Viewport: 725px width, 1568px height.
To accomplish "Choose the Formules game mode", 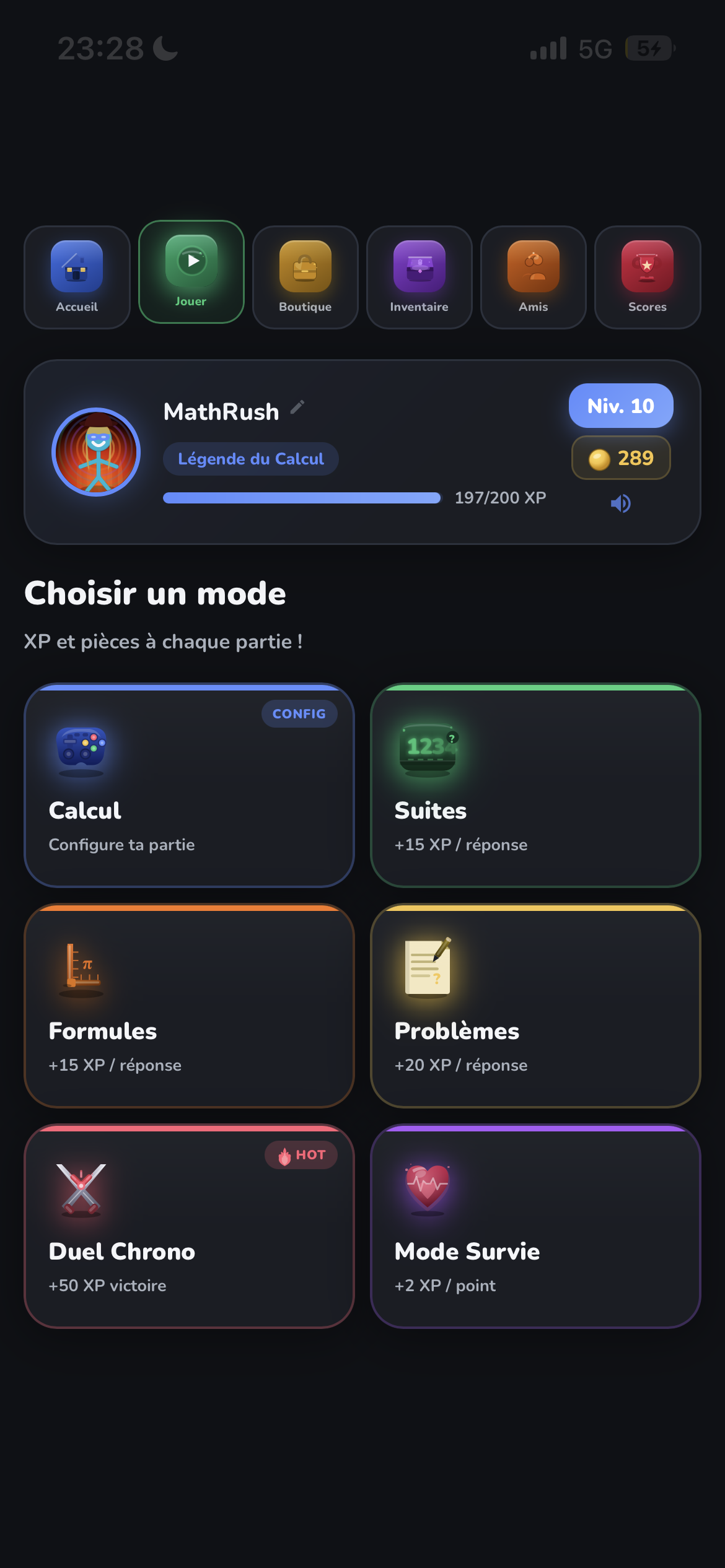I will [189, 1006].
